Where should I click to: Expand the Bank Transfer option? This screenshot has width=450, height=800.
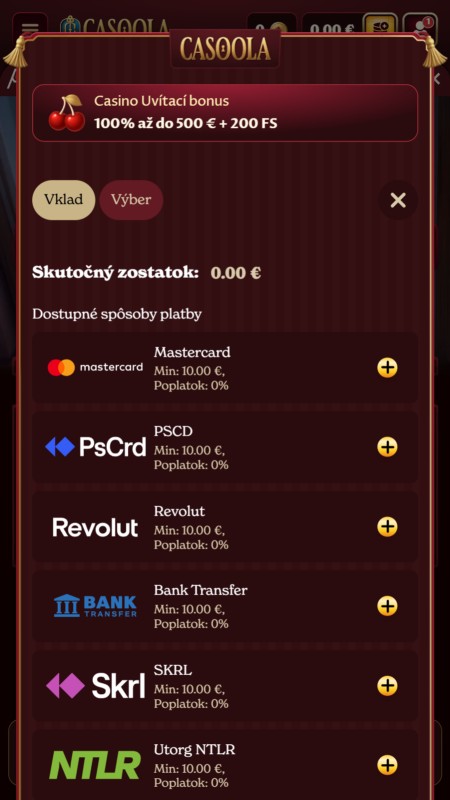pos(225,606)
